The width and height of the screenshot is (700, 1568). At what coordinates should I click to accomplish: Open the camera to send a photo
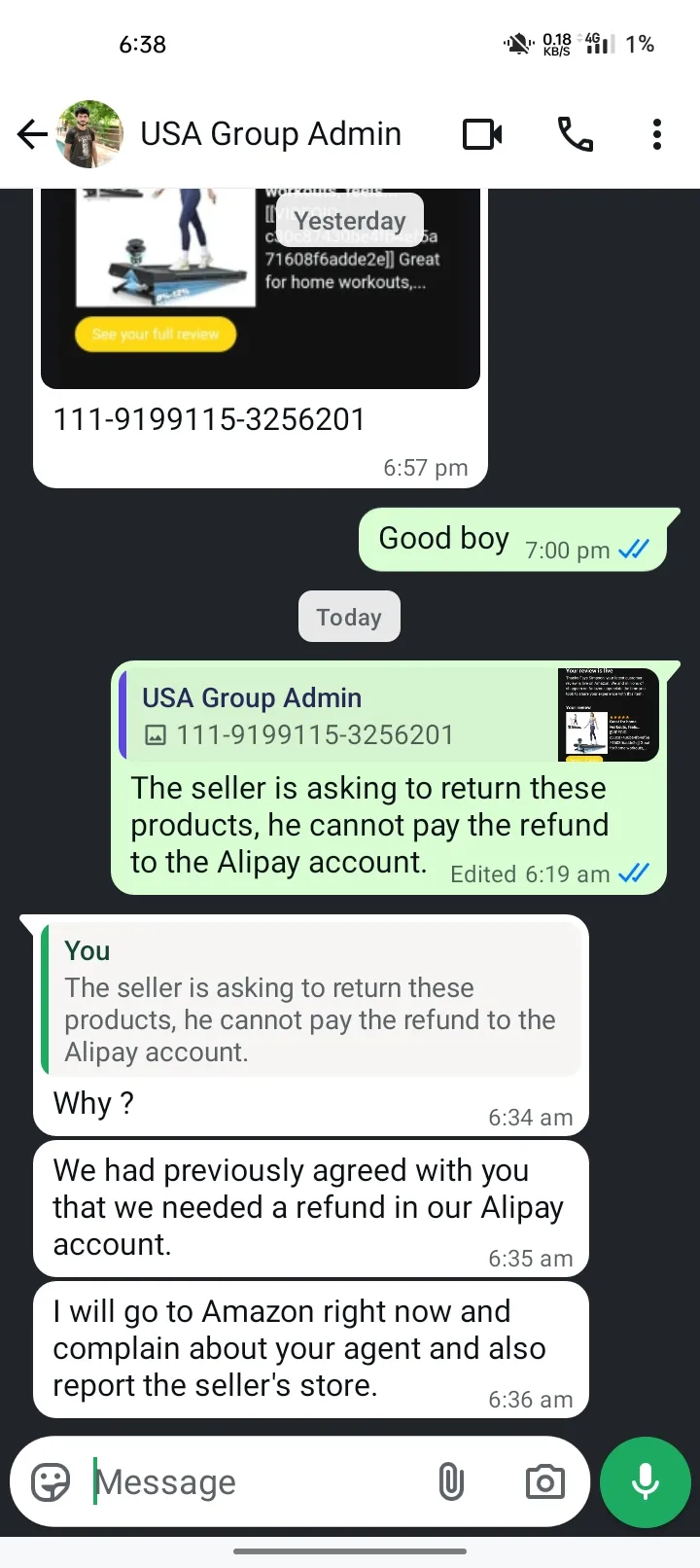[544, 1482]
